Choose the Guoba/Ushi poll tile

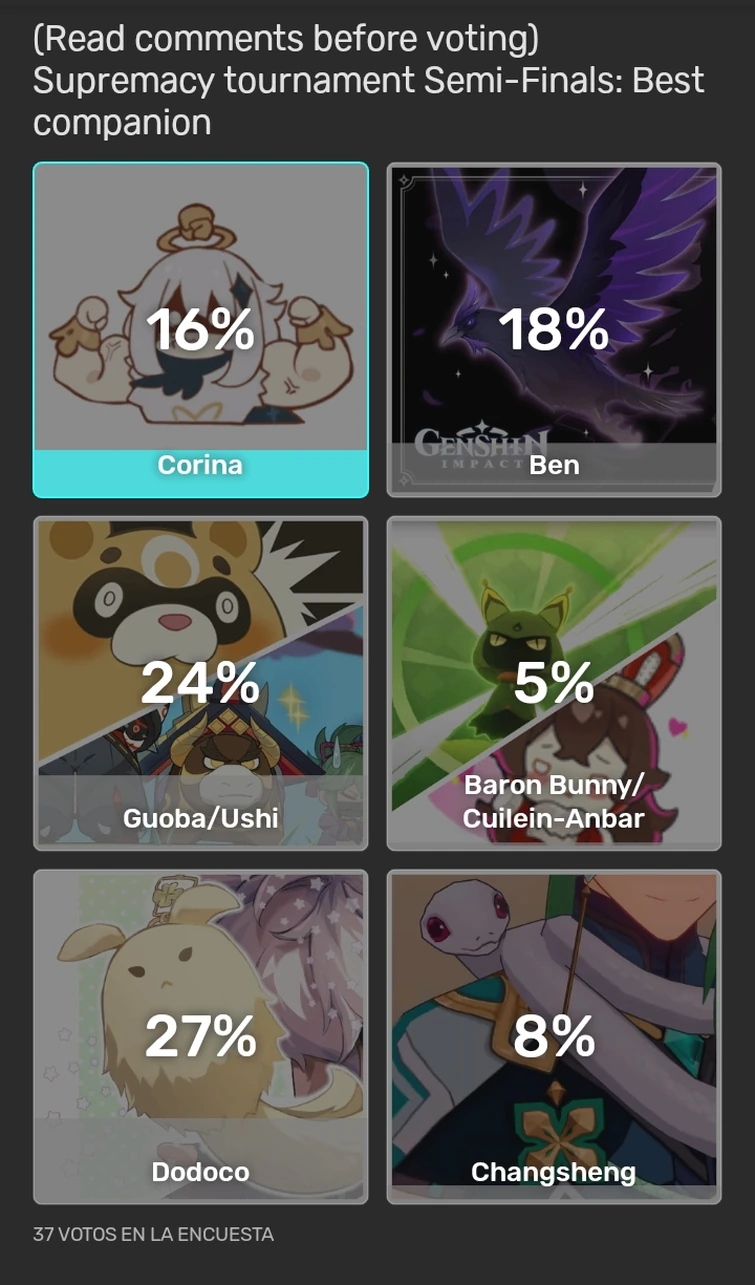point(200,683)
